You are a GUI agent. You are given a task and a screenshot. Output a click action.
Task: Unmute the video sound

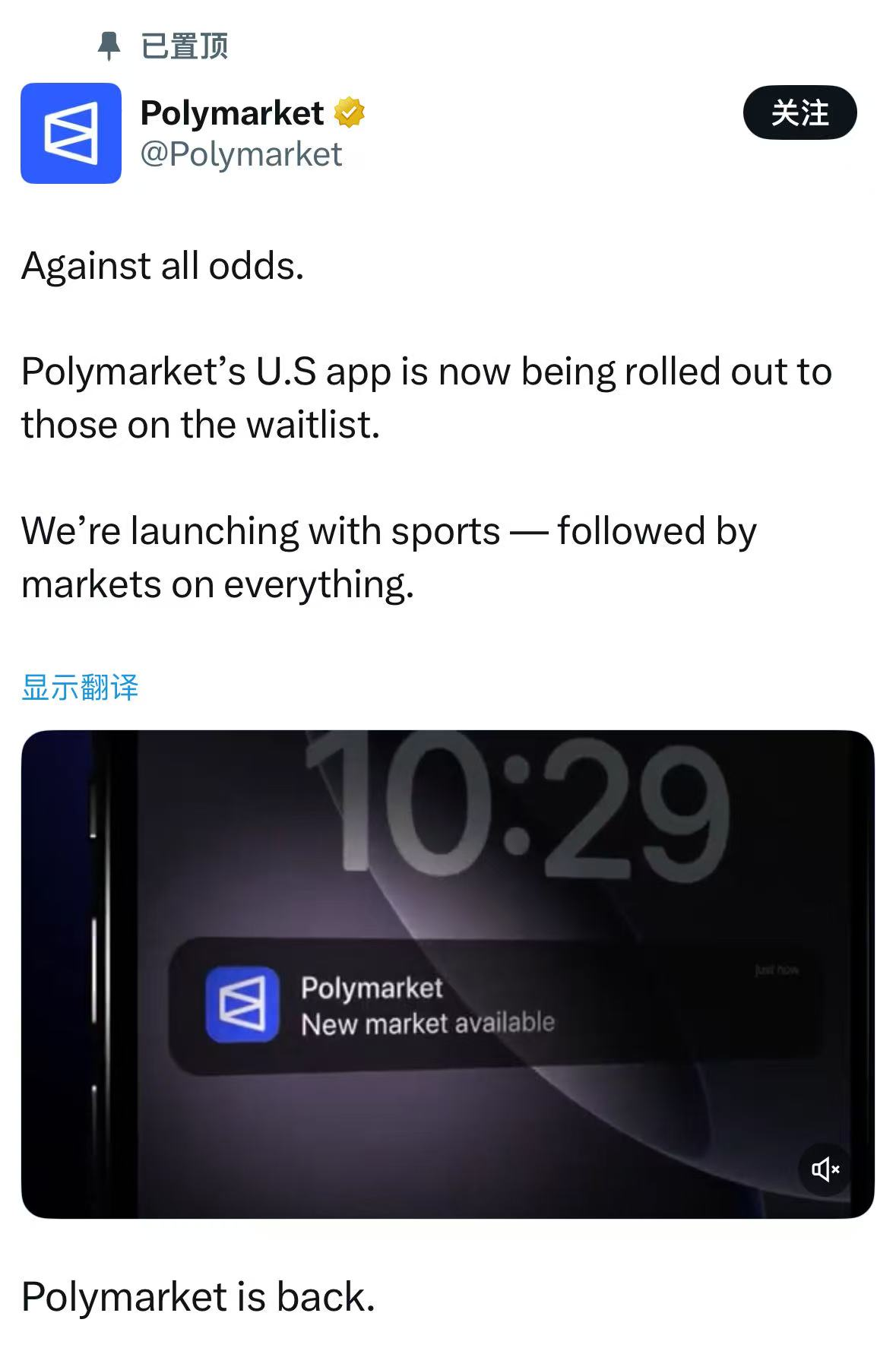[x=825, y=1169]
